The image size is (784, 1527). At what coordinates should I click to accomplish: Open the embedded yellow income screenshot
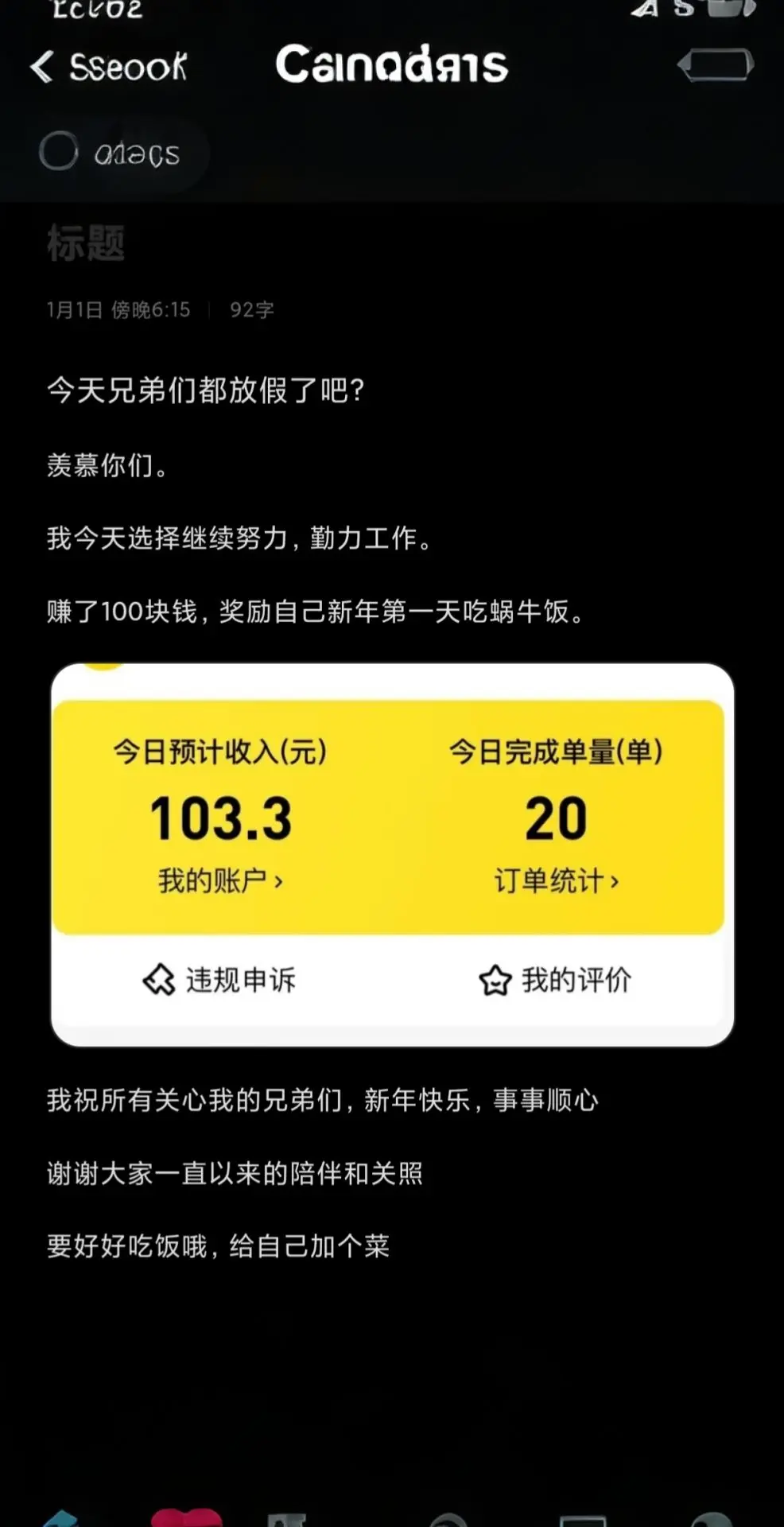point(392,853)
